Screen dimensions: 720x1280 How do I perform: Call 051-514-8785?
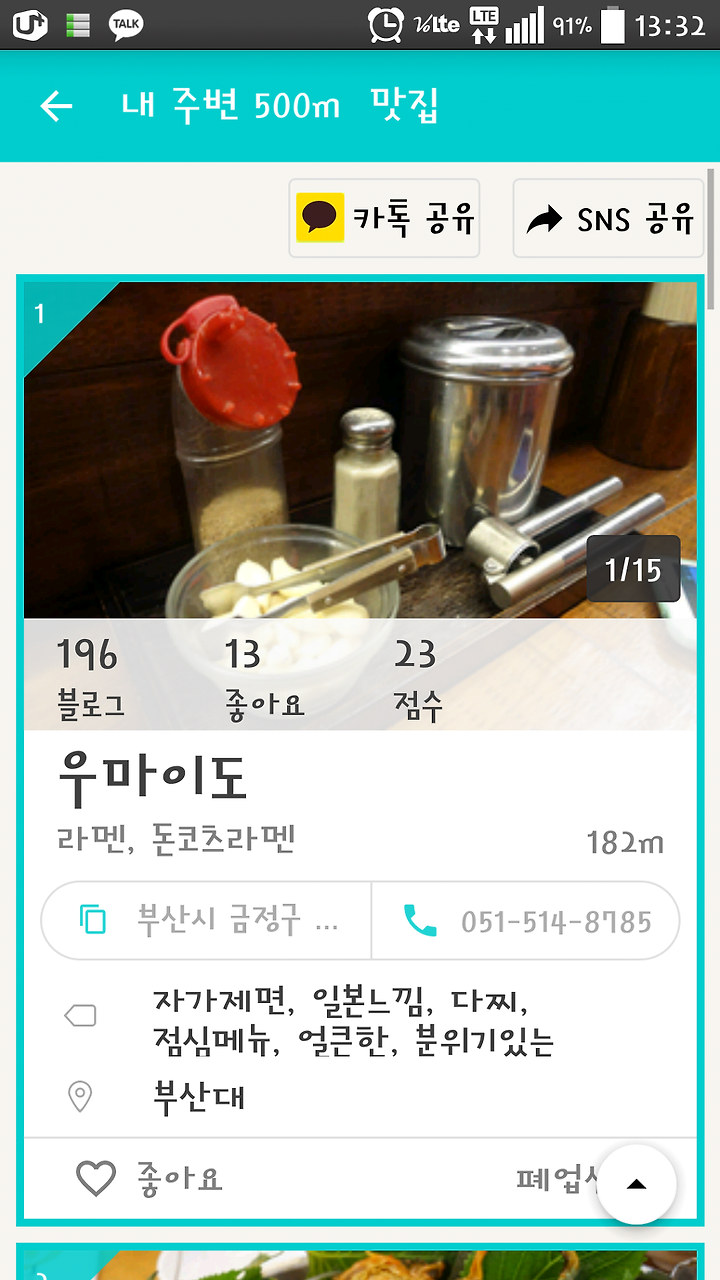526,920
